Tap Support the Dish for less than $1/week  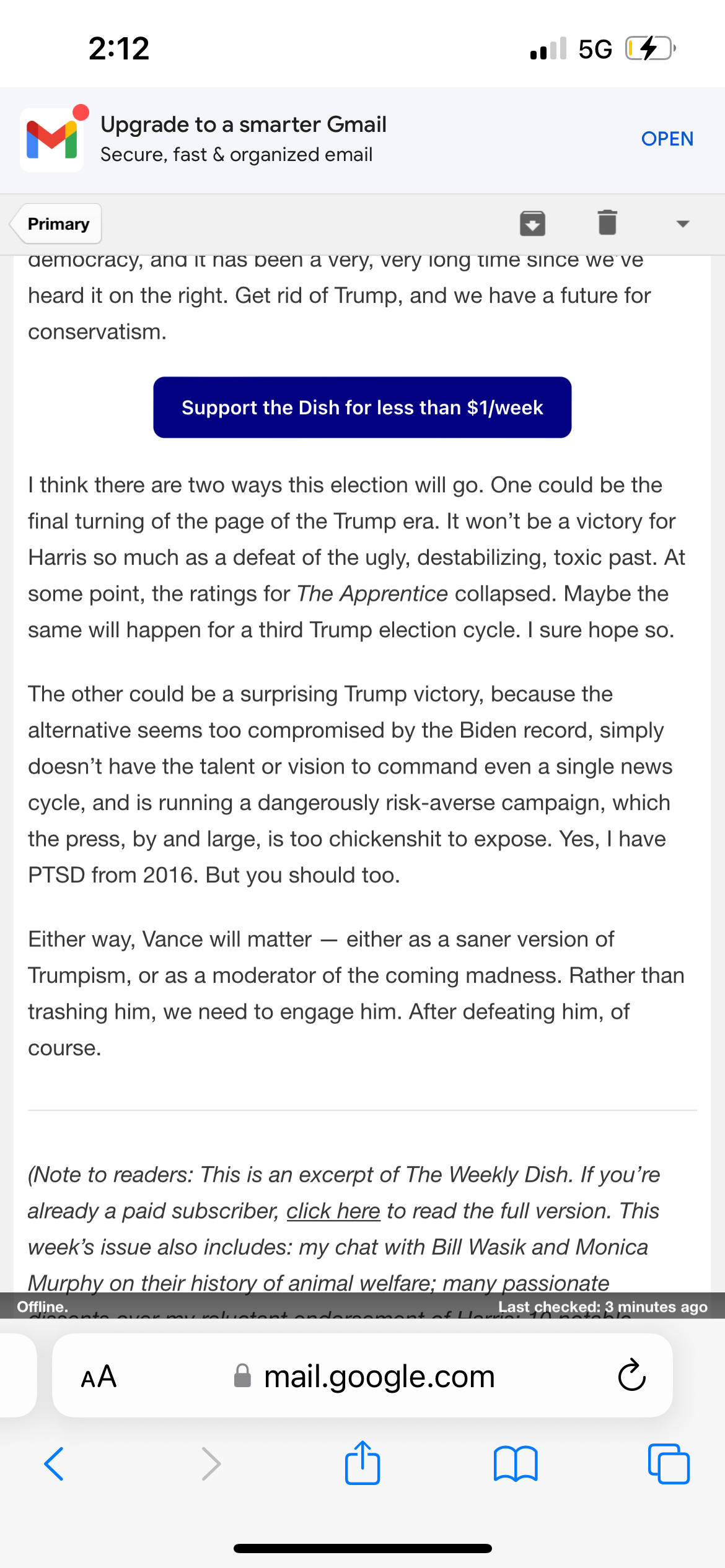point(362,407)
